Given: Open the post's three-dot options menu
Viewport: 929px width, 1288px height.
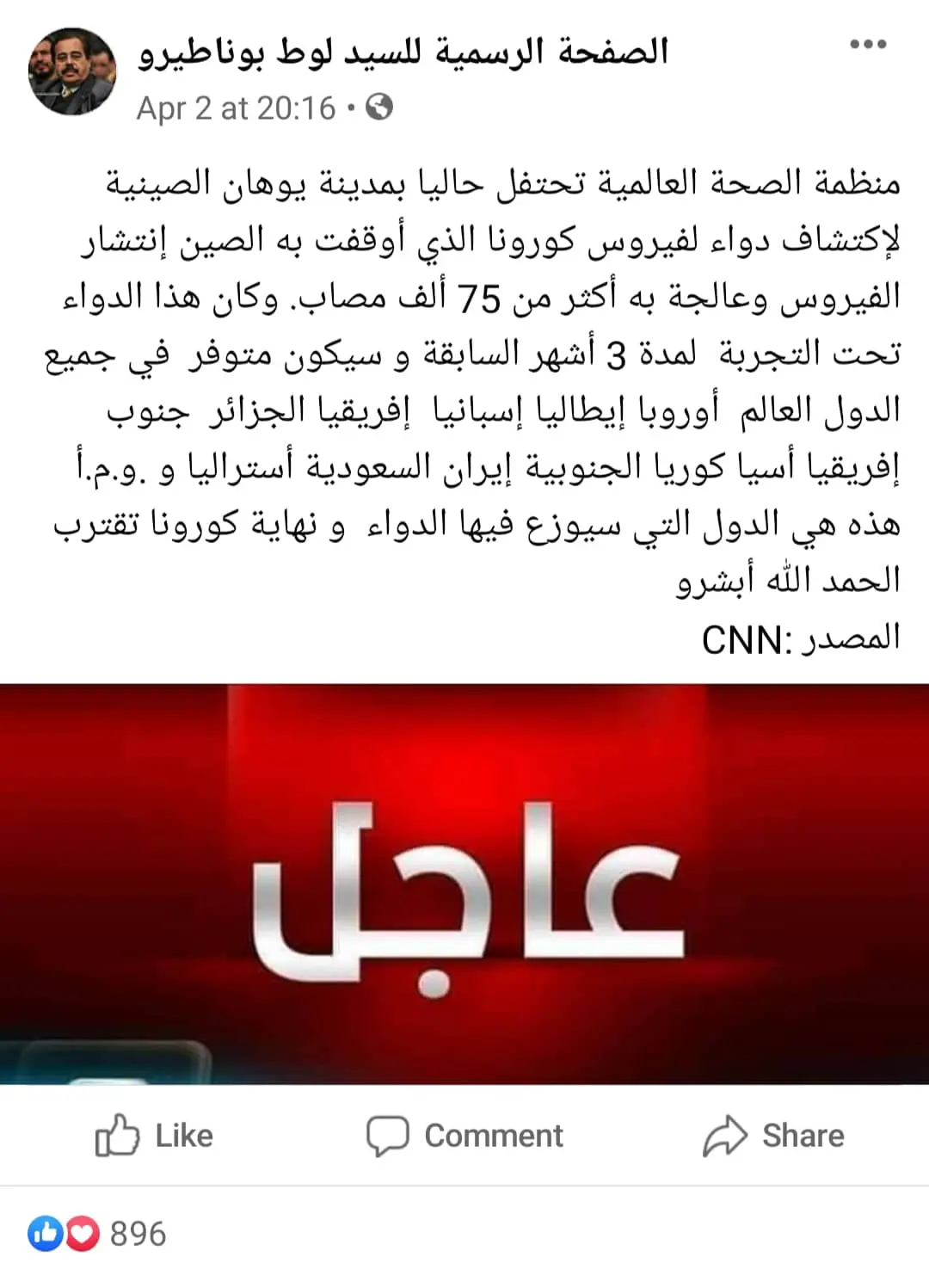Looking at the screenshot, I should tap(868, 45).
